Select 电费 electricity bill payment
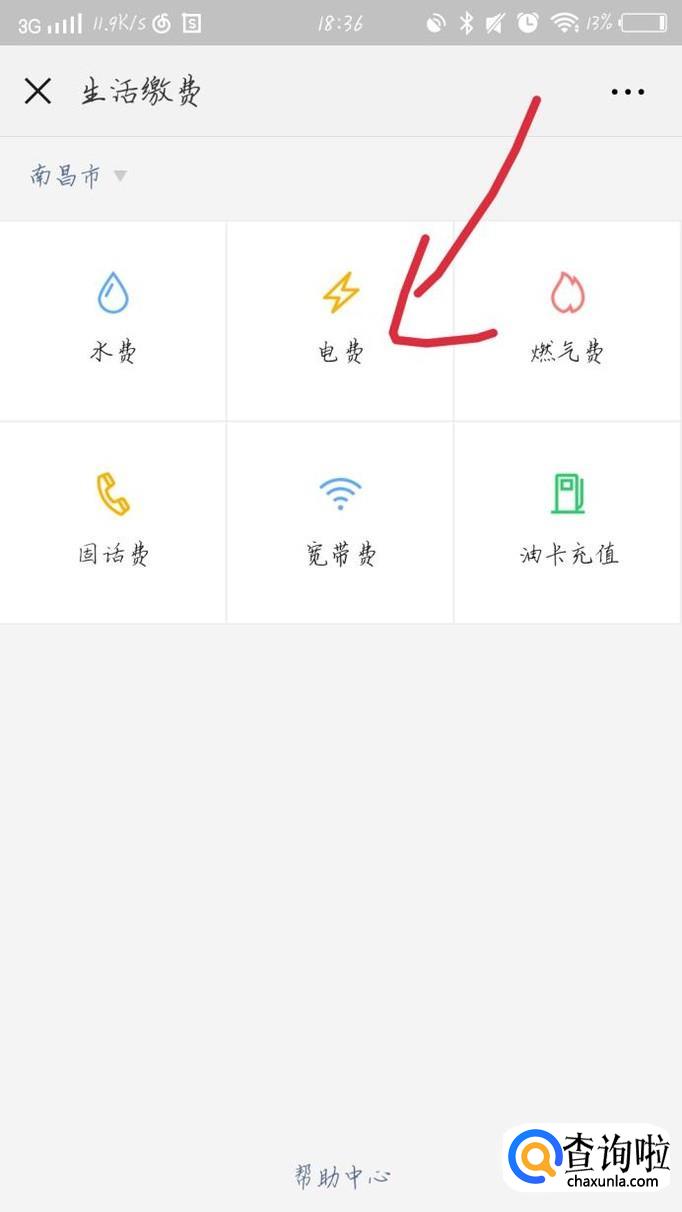Image resolution: width=682 pixels, height=1212 pixels. click(340, 321)
